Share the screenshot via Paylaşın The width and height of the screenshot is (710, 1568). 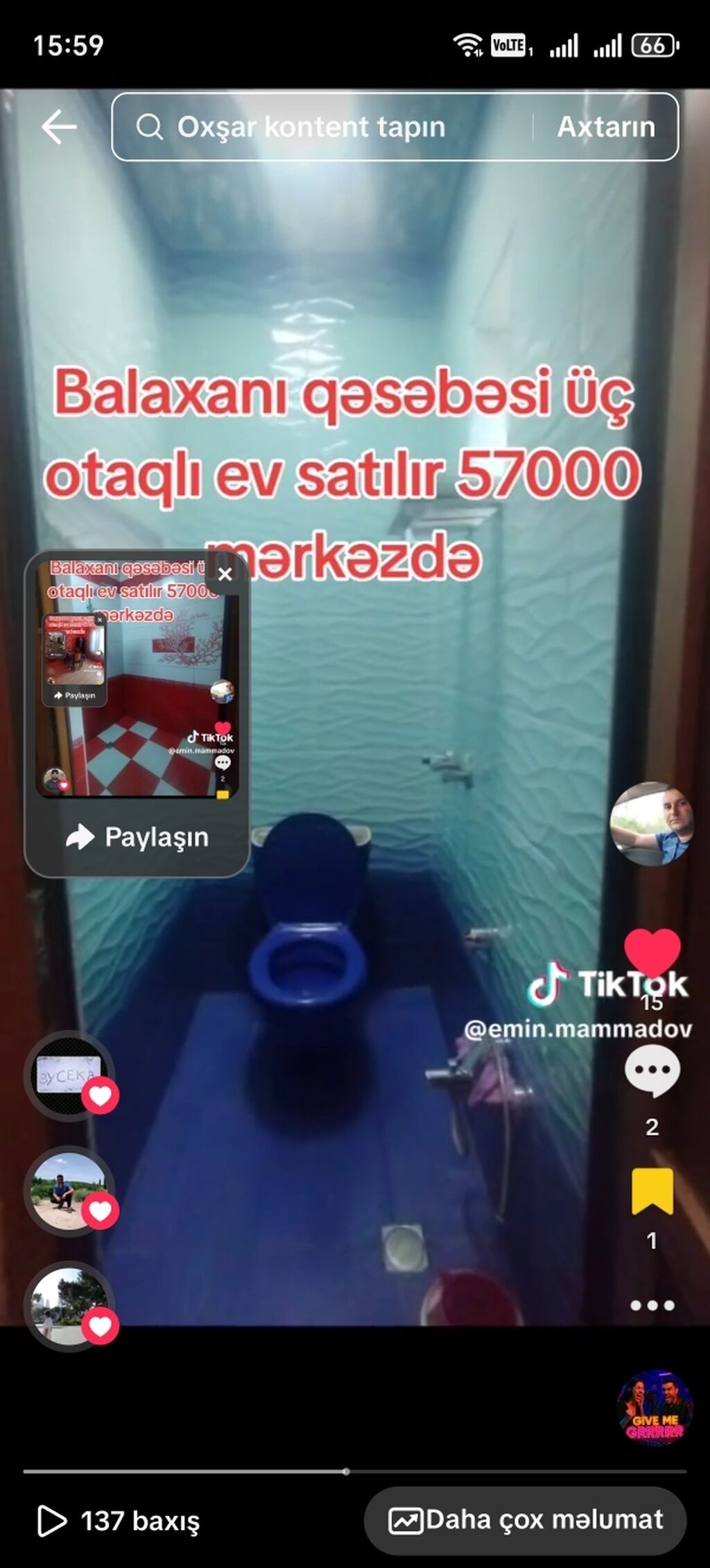tap(137, 837)
